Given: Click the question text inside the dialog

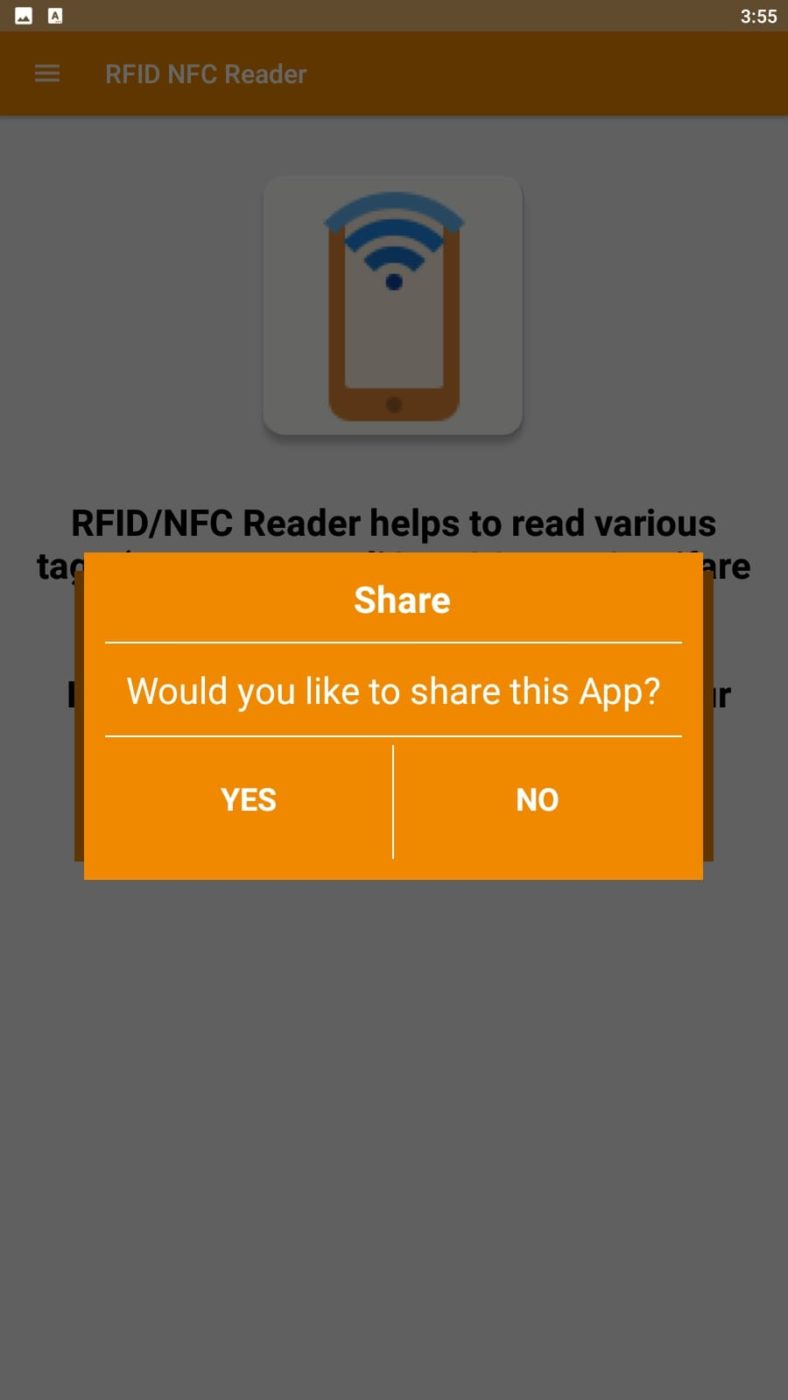Looking at the screenshot, I should pyautogui.click(x=393, y=690).
